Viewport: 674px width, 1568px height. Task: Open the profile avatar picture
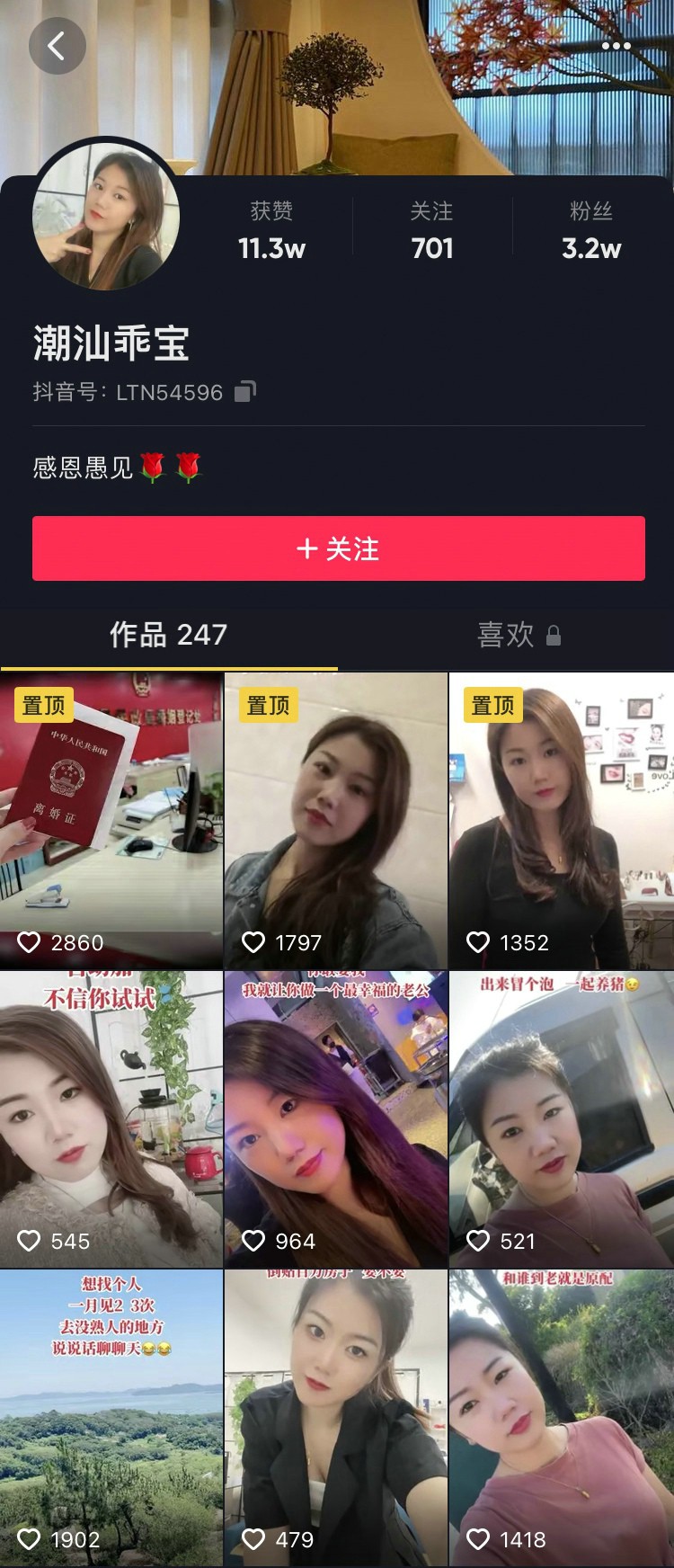106,217
